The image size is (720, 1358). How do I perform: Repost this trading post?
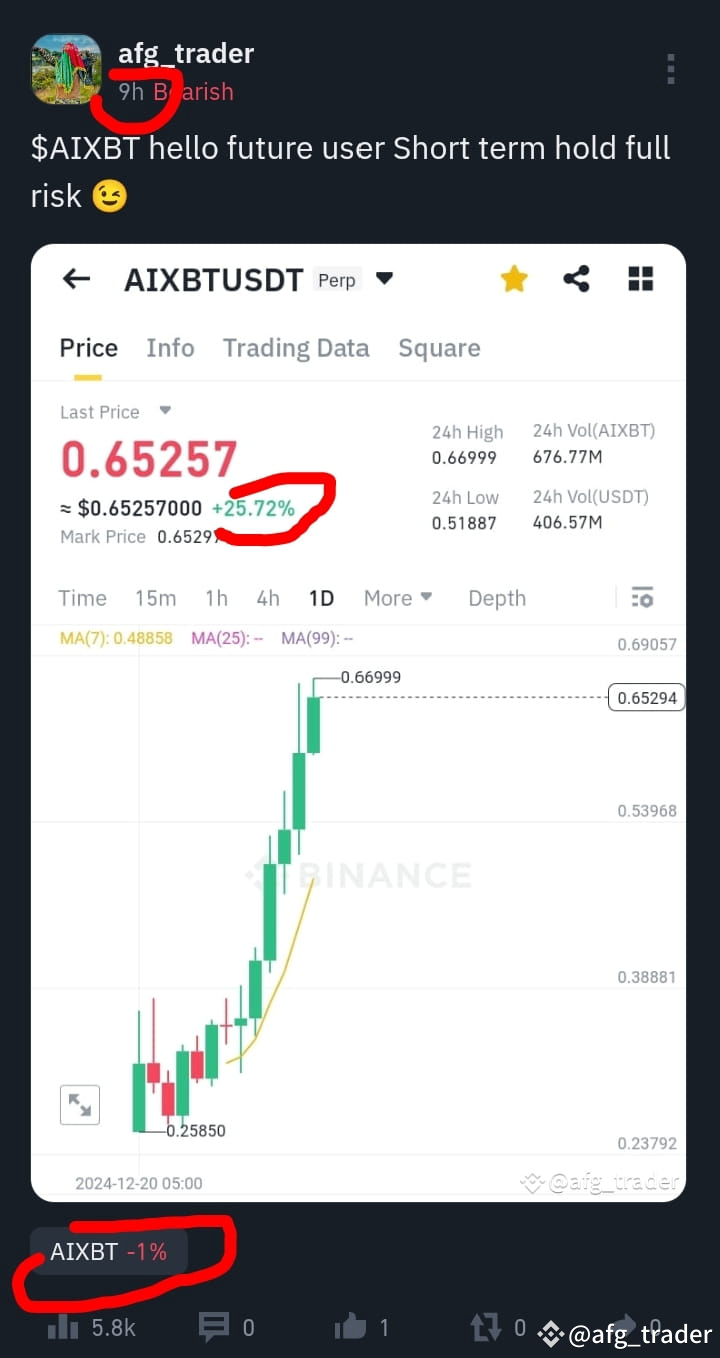coord(483,1327)
